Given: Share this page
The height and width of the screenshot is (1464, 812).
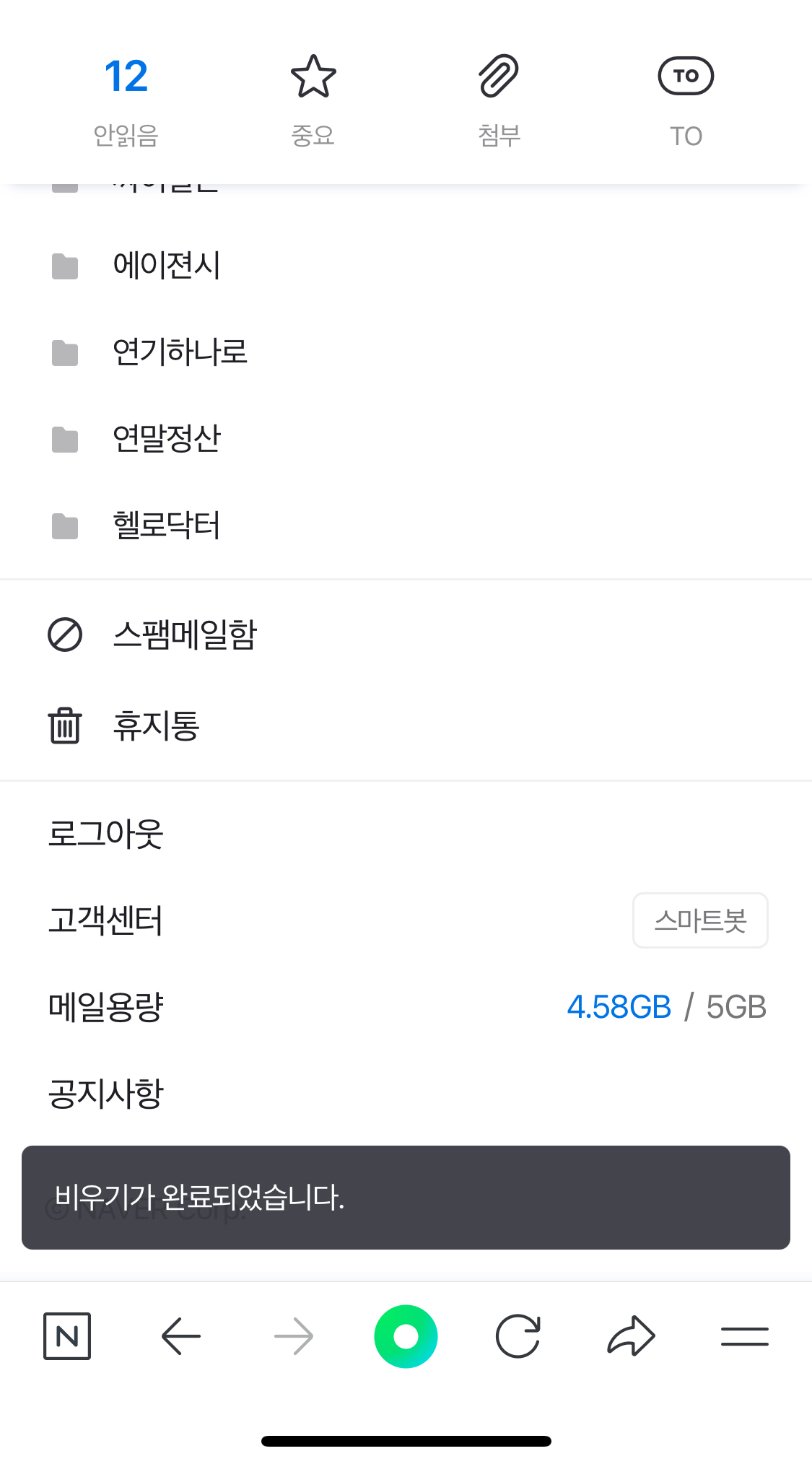Looking at the screenshot, I should tap(631, 1336).
